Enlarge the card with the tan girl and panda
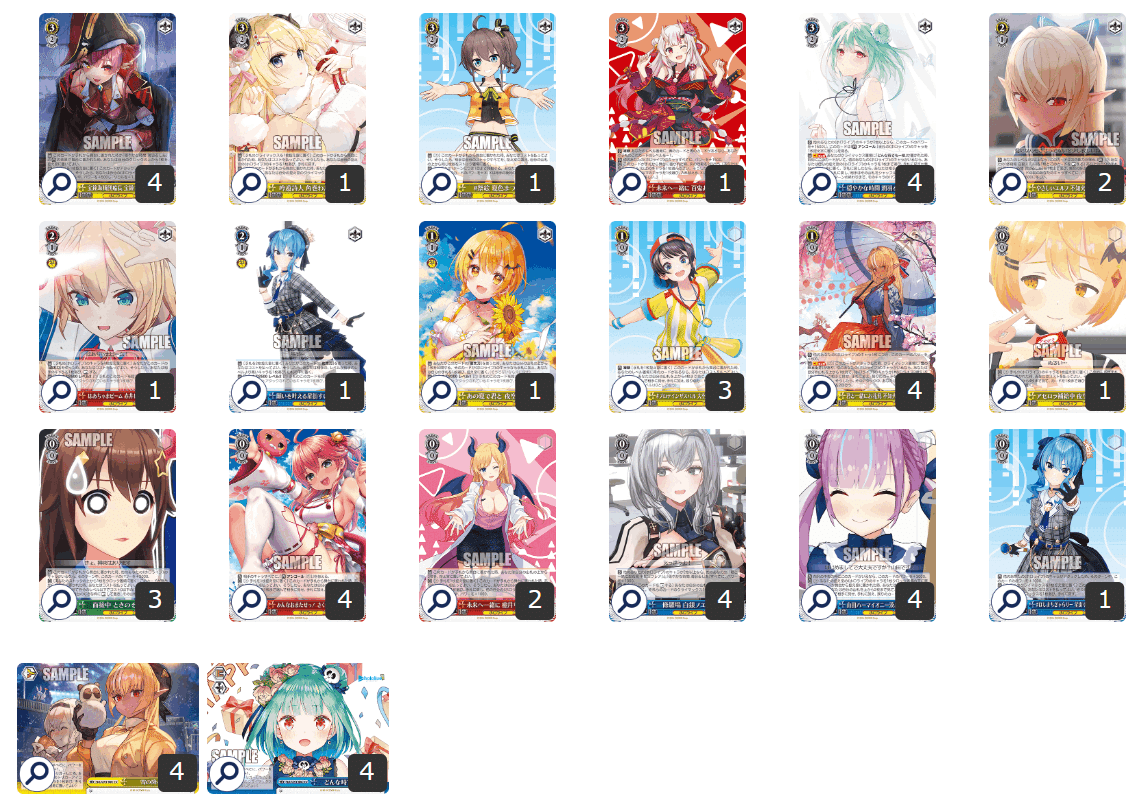Viewport: 1139px width, 803px height. point(37,772)
